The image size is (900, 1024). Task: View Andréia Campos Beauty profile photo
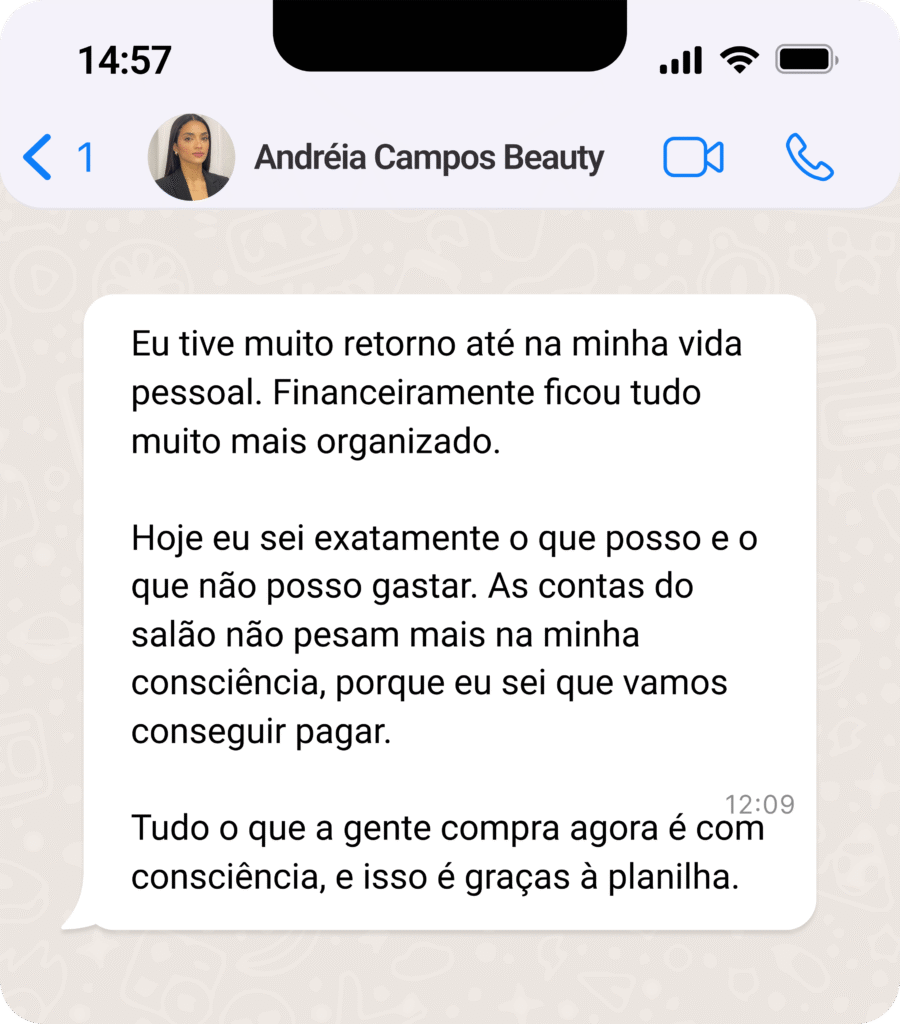pos(191,158)
